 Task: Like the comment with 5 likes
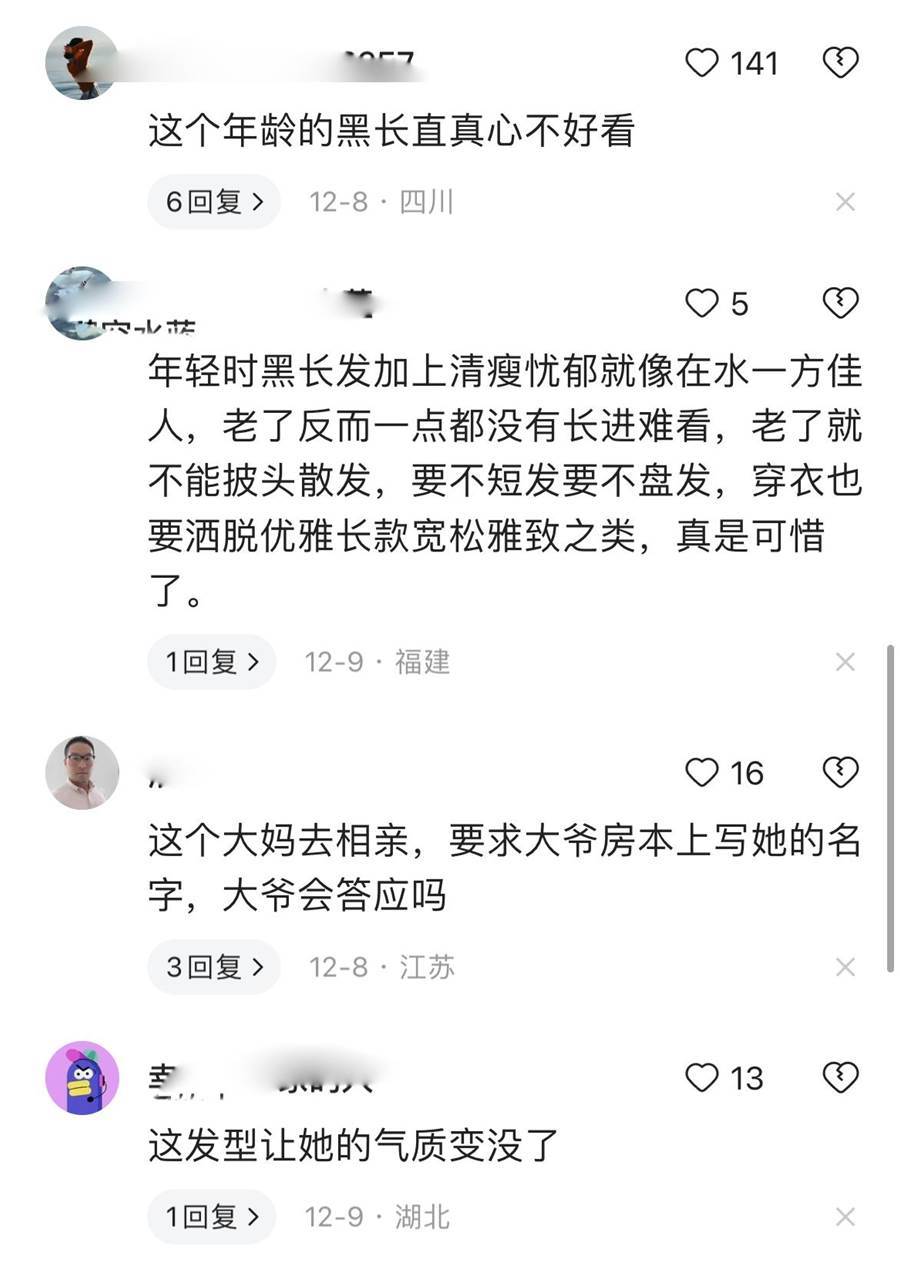click(702, 303)
